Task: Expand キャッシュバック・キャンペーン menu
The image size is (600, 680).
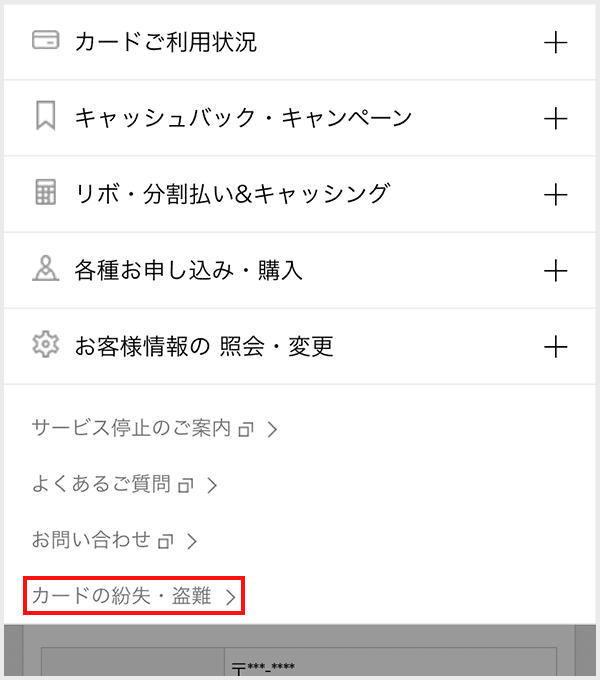Action: [554, 118]
